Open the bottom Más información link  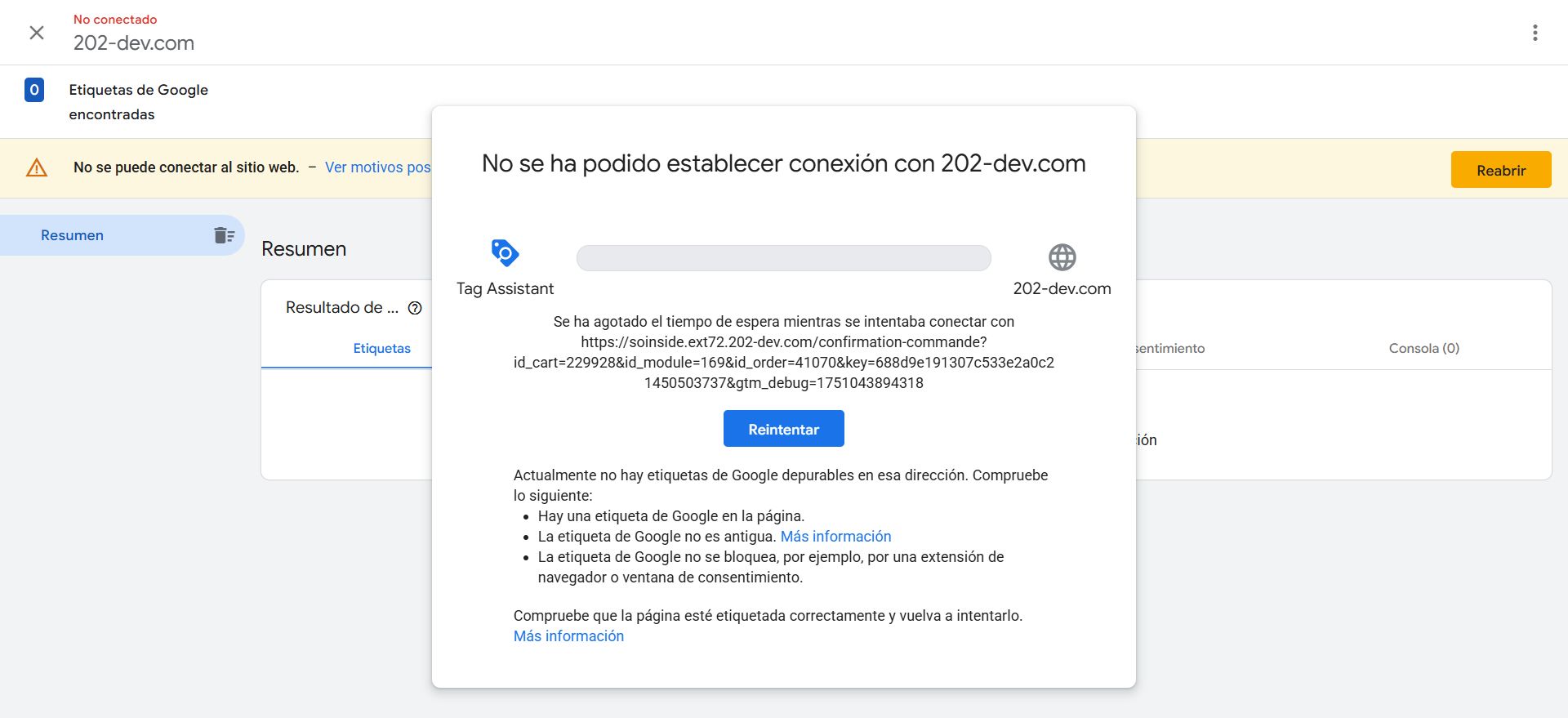click(568, 636)
